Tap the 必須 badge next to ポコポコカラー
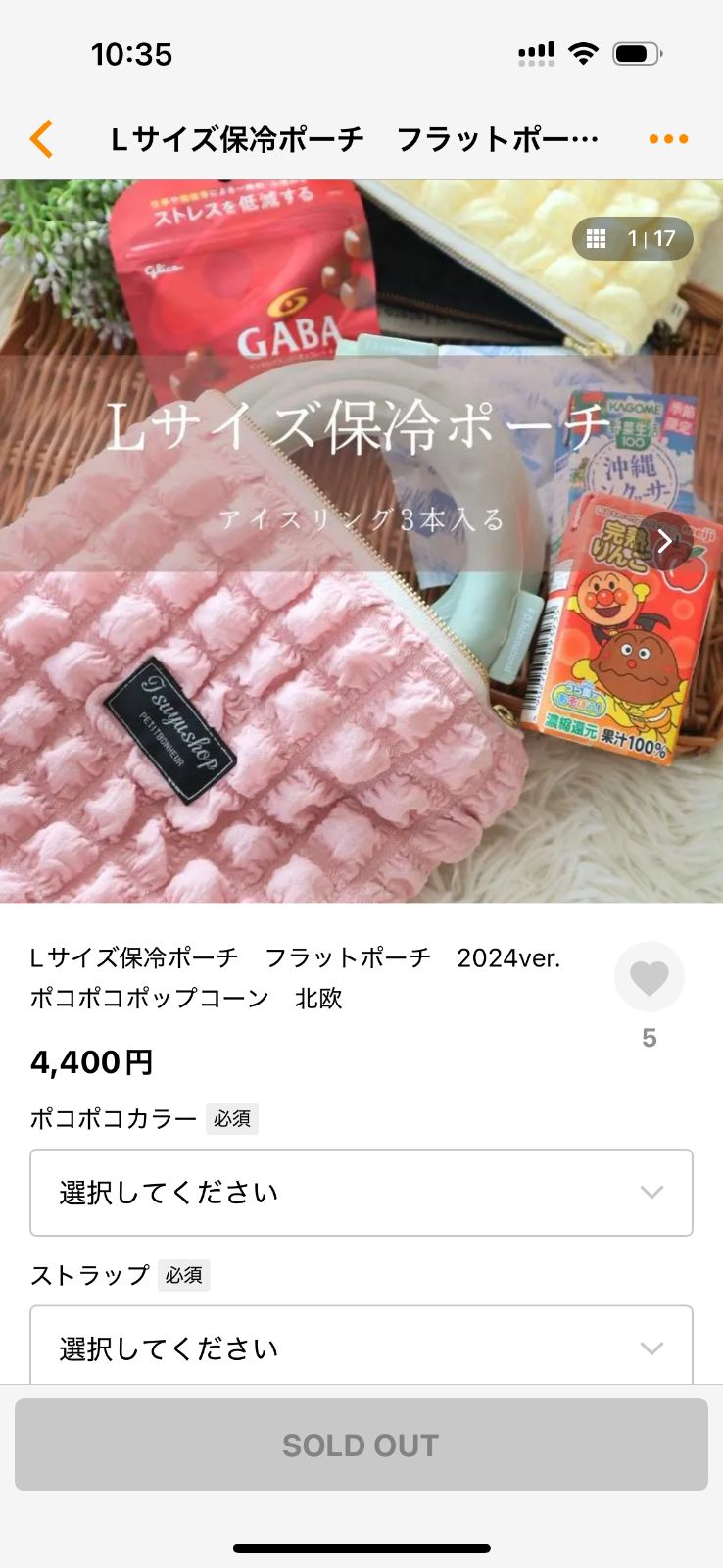 [x=233, y=1118]
